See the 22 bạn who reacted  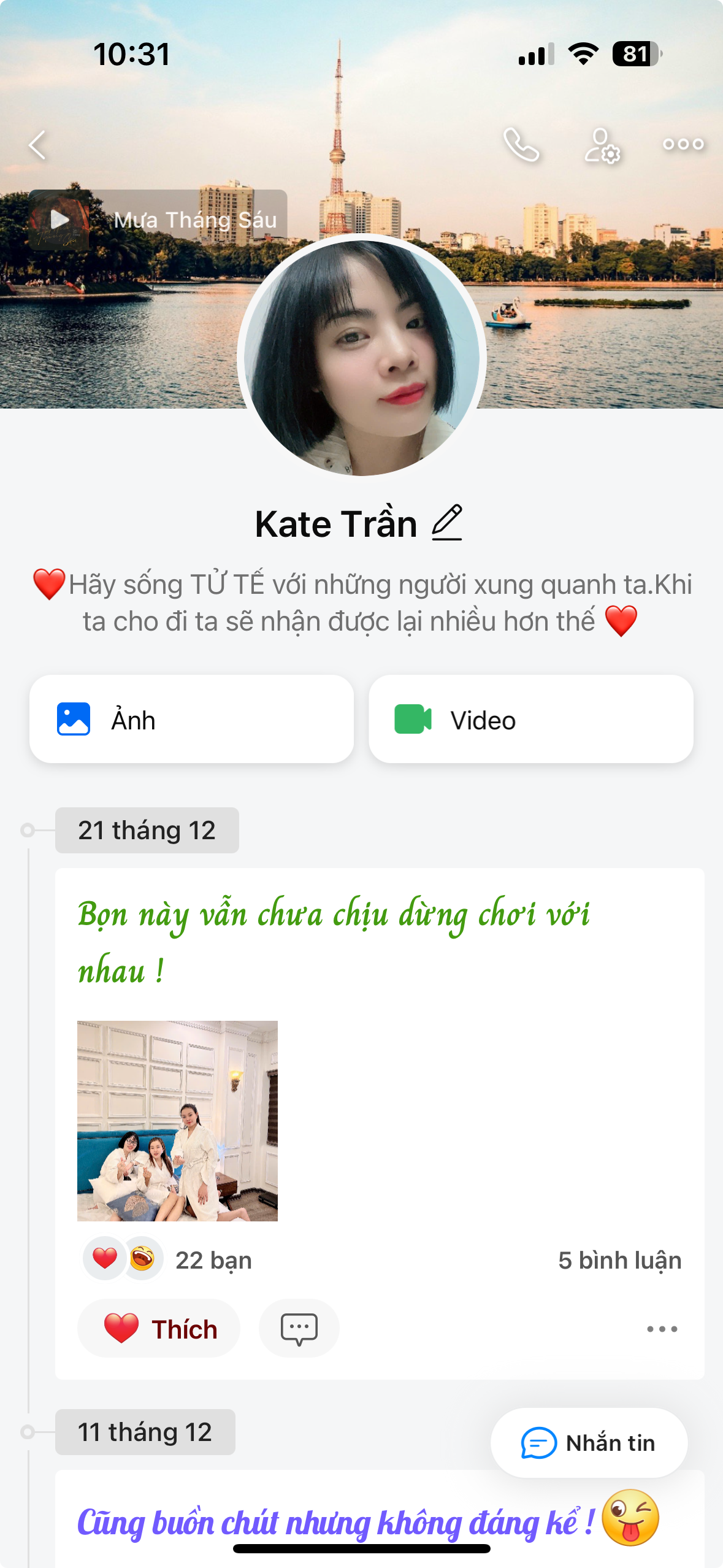coord(212,1261)
